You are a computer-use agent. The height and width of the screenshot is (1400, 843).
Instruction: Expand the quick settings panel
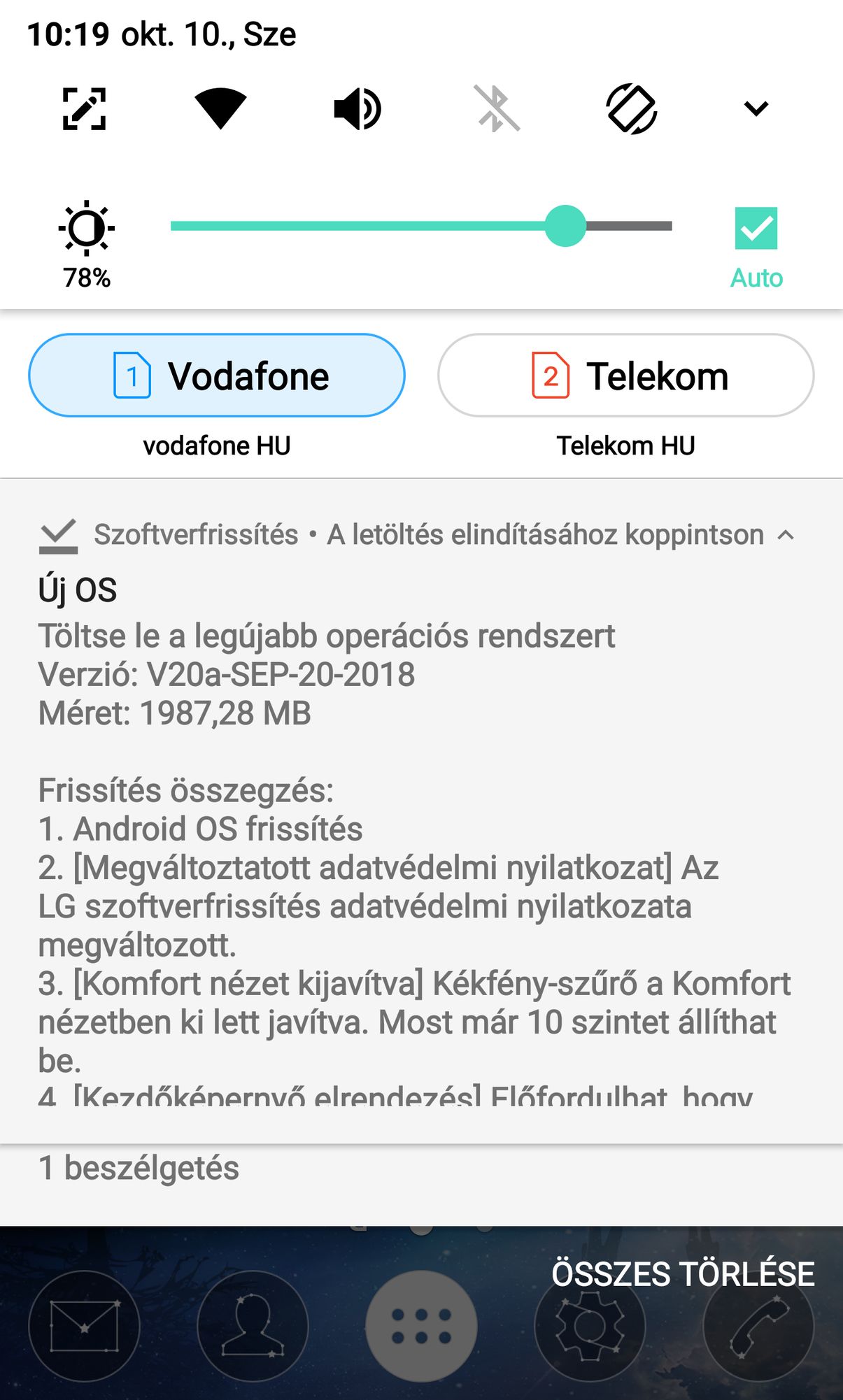point(756,108)
